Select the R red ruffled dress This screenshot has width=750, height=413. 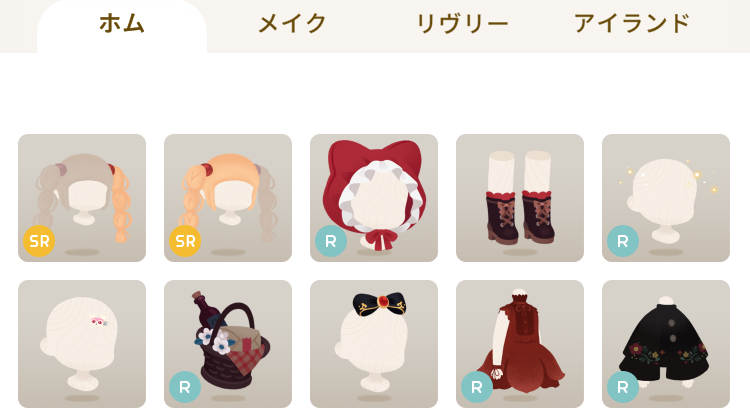[x=520, y=343]
